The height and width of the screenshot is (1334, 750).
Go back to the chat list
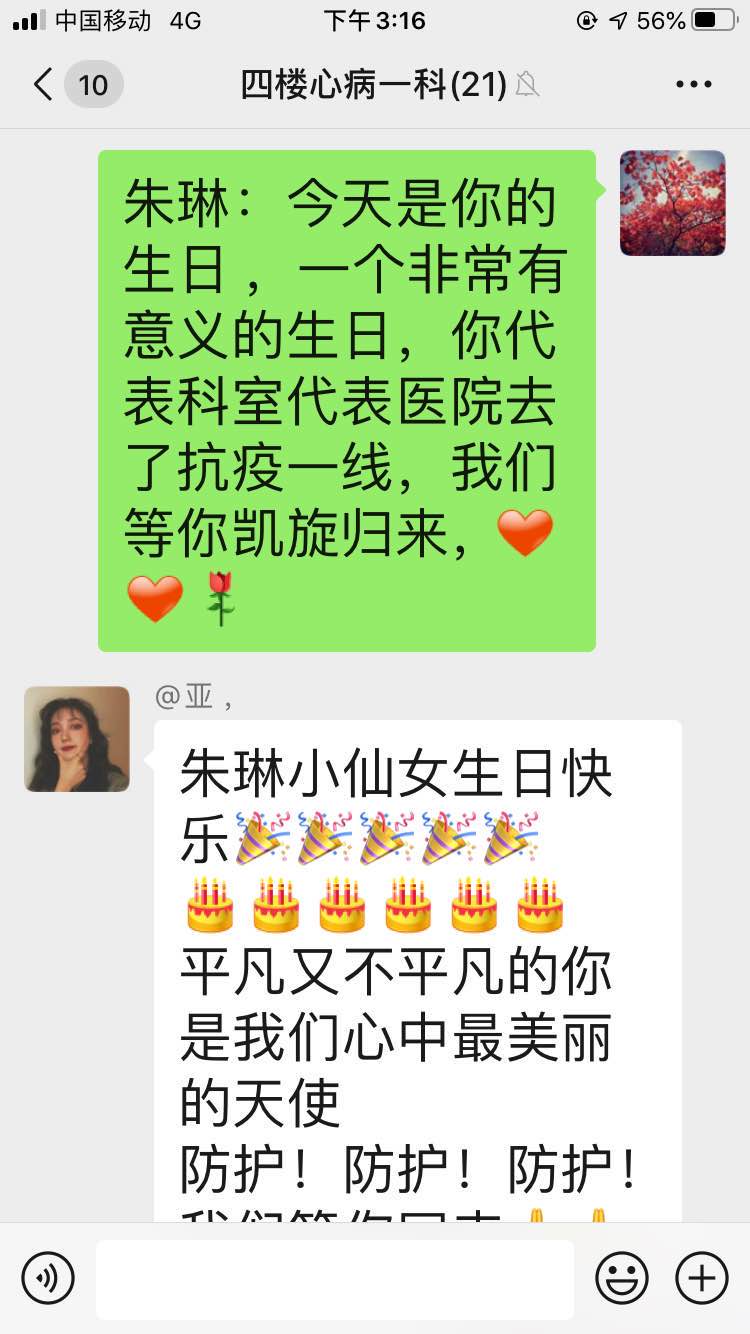point(44,85)
